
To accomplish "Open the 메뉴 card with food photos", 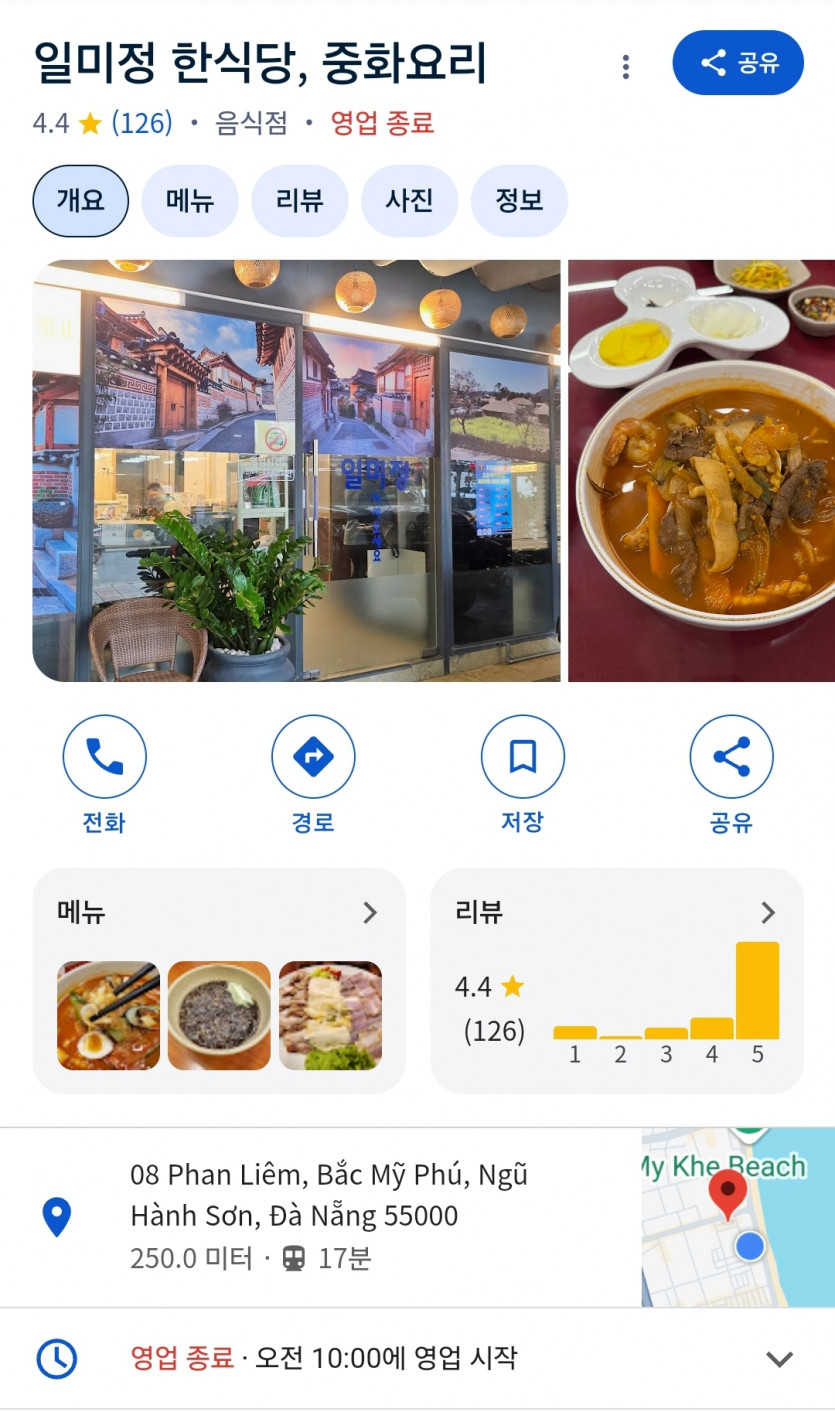I will [x=219, y=980].
